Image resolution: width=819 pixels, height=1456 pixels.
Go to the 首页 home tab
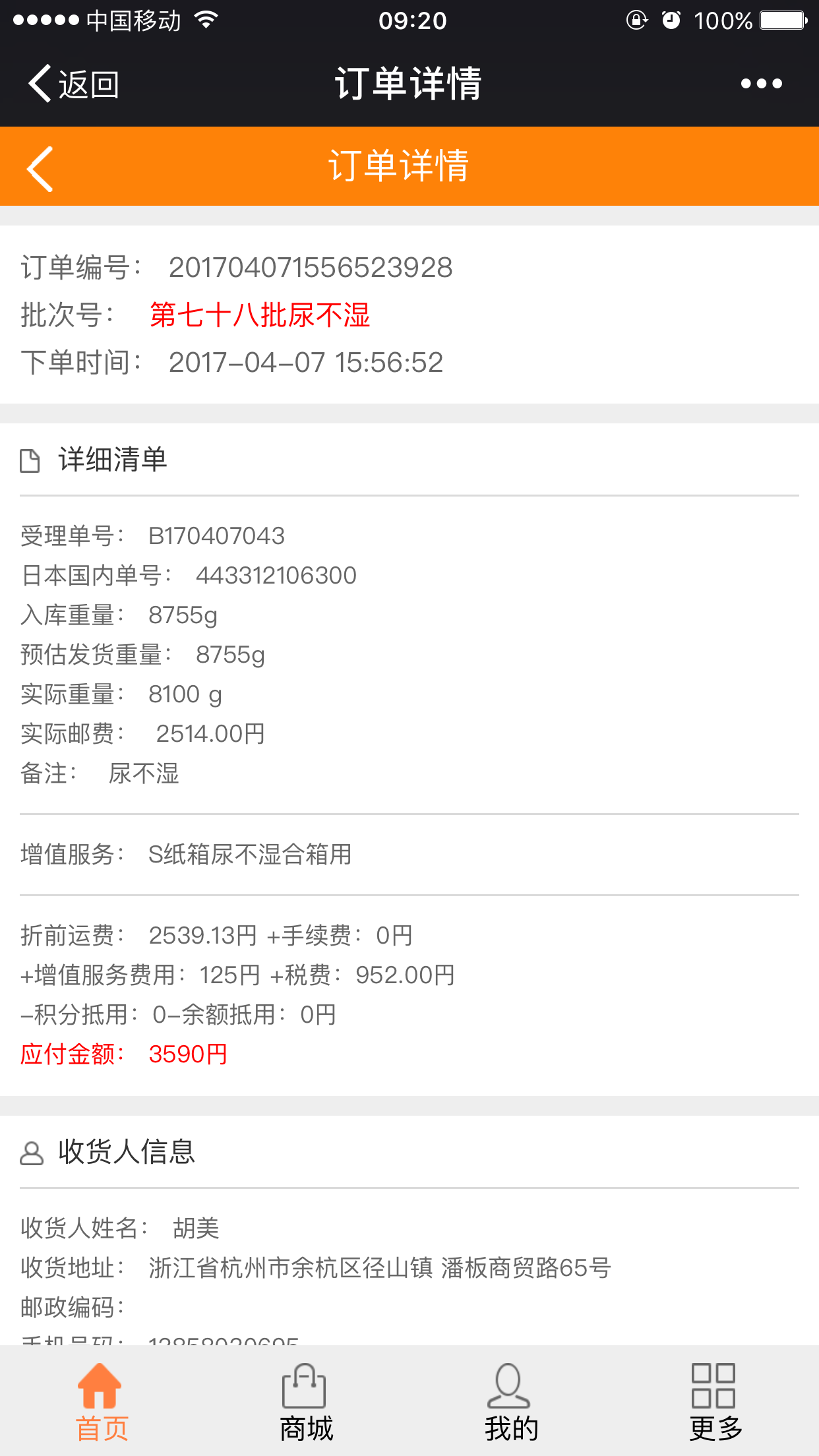[102, 1401]
